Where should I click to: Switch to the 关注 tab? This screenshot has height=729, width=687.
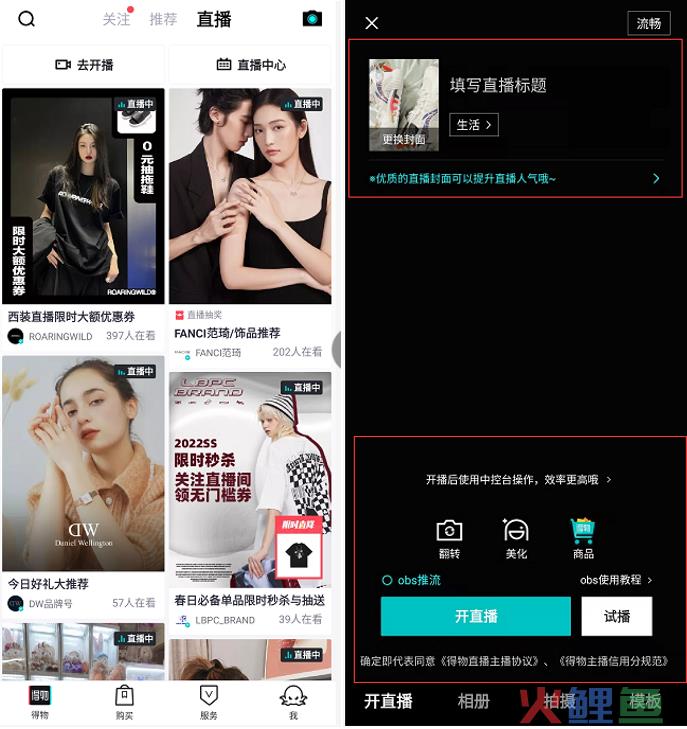pyautogui.click(x=116, y=19)
